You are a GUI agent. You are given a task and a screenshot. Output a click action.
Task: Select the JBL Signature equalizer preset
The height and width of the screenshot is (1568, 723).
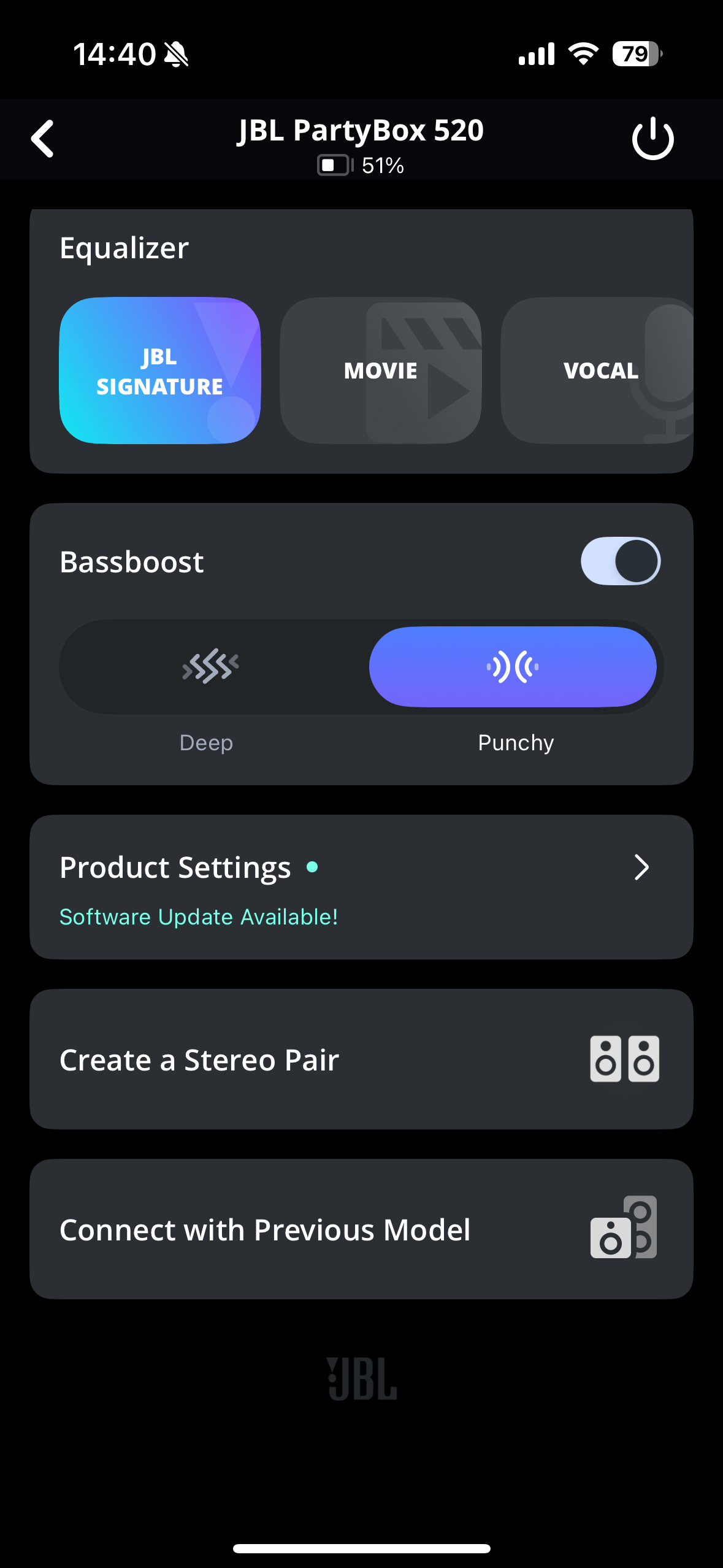pos(160,371)
